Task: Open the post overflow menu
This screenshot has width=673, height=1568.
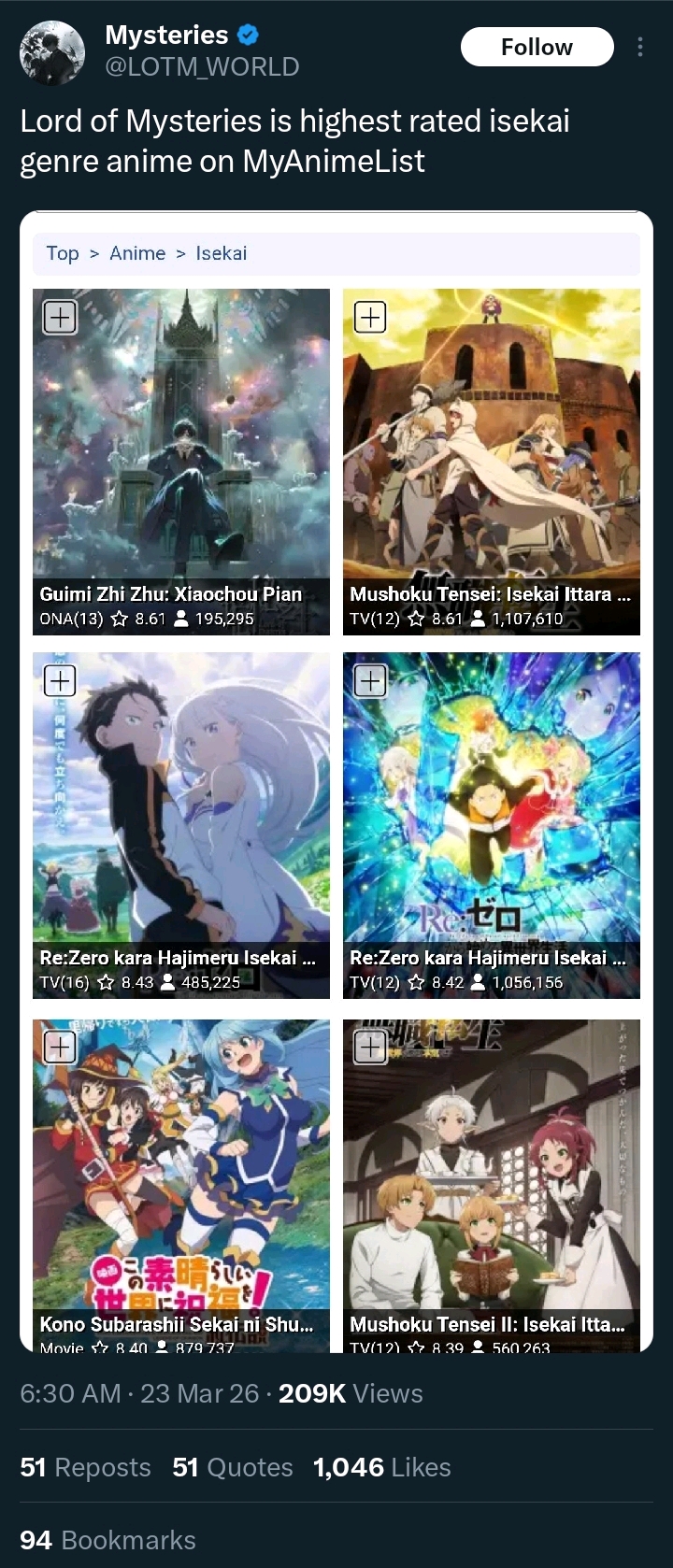Action: (x=639, y=47)
